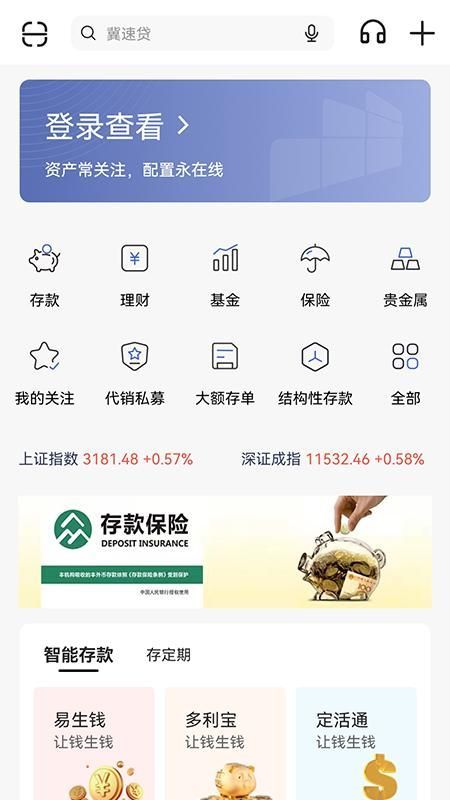Open the 多利宝 product card
The height and width of the screenshot is (800, 450).
coord(225,743)
